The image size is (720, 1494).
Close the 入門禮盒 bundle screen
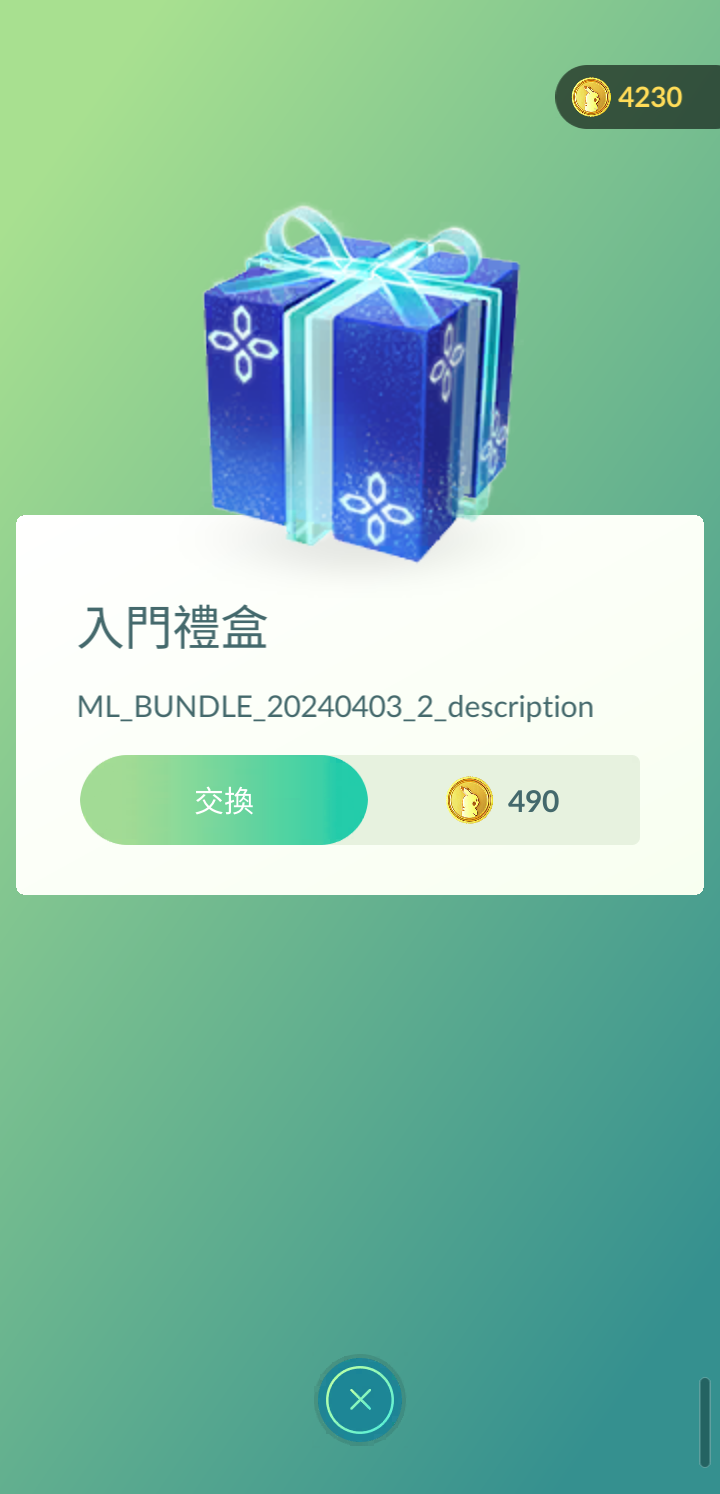point(360,1400)
